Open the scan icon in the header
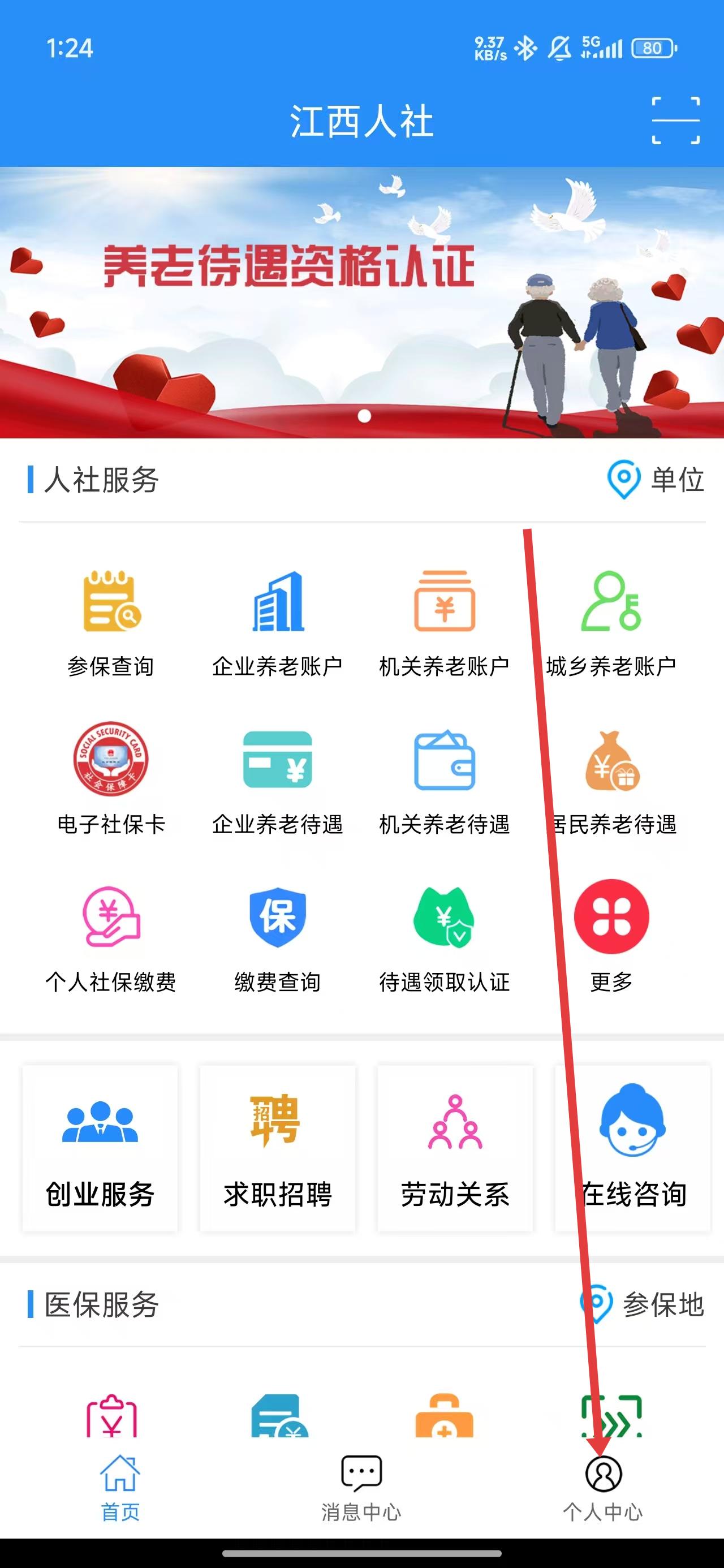Viewport: 724px width, 1568px height. [x=675, y=120]
